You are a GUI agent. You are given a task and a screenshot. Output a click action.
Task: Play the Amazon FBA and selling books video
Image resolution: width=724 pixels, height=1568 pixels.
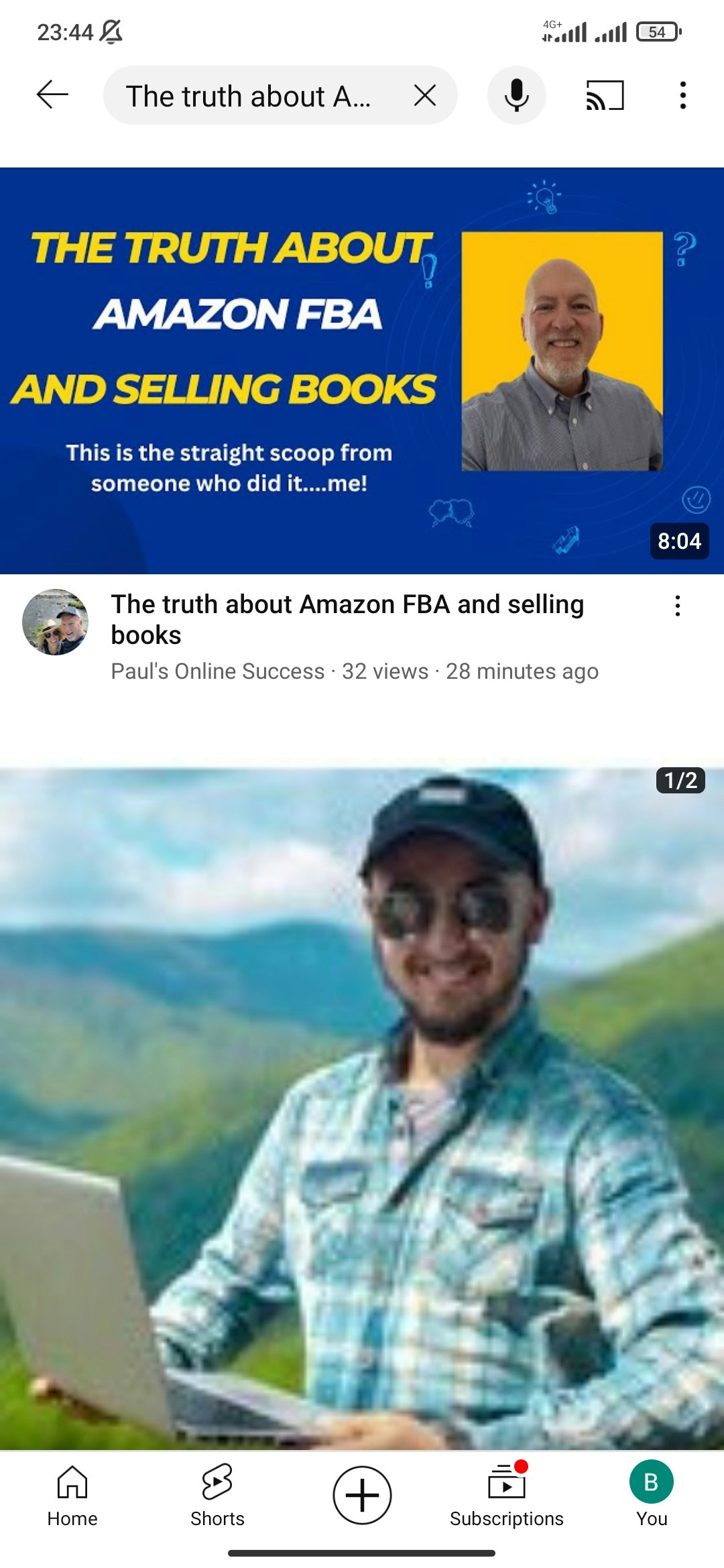point(362,370)
